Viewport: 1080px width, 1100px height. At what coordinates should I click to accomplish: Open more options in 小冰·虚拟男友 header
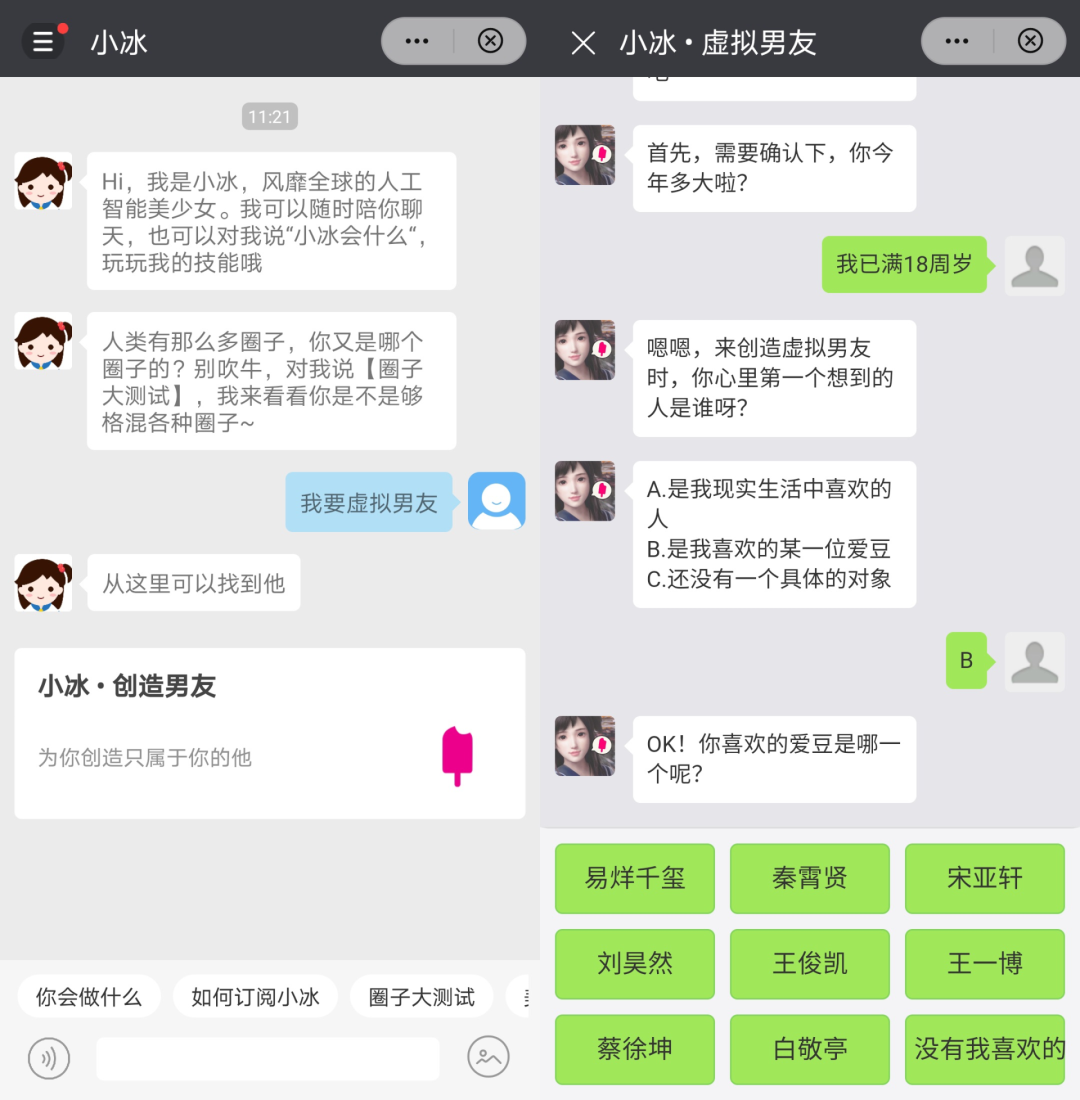957,41
